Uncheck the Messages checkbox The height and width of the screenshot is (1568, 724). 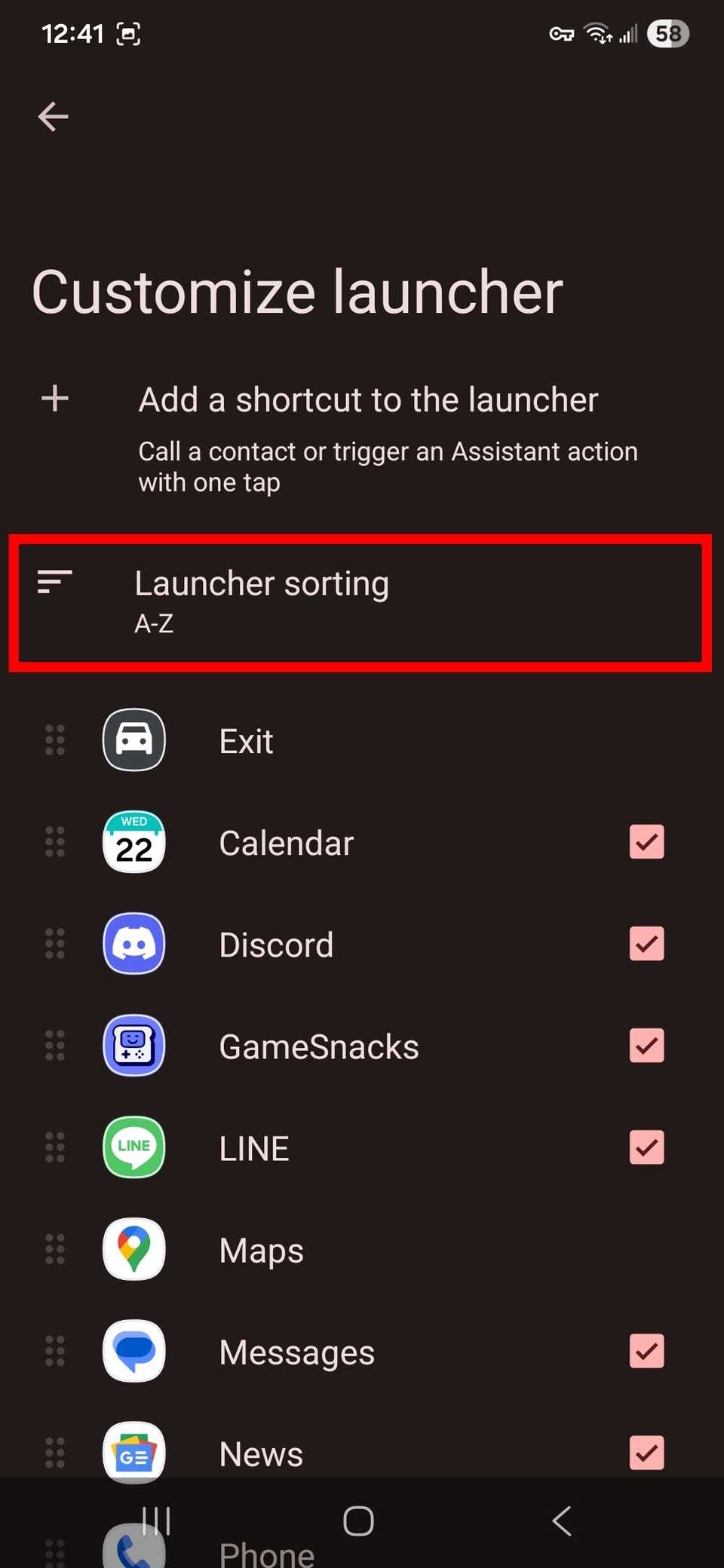click(x=646, y=1351)
